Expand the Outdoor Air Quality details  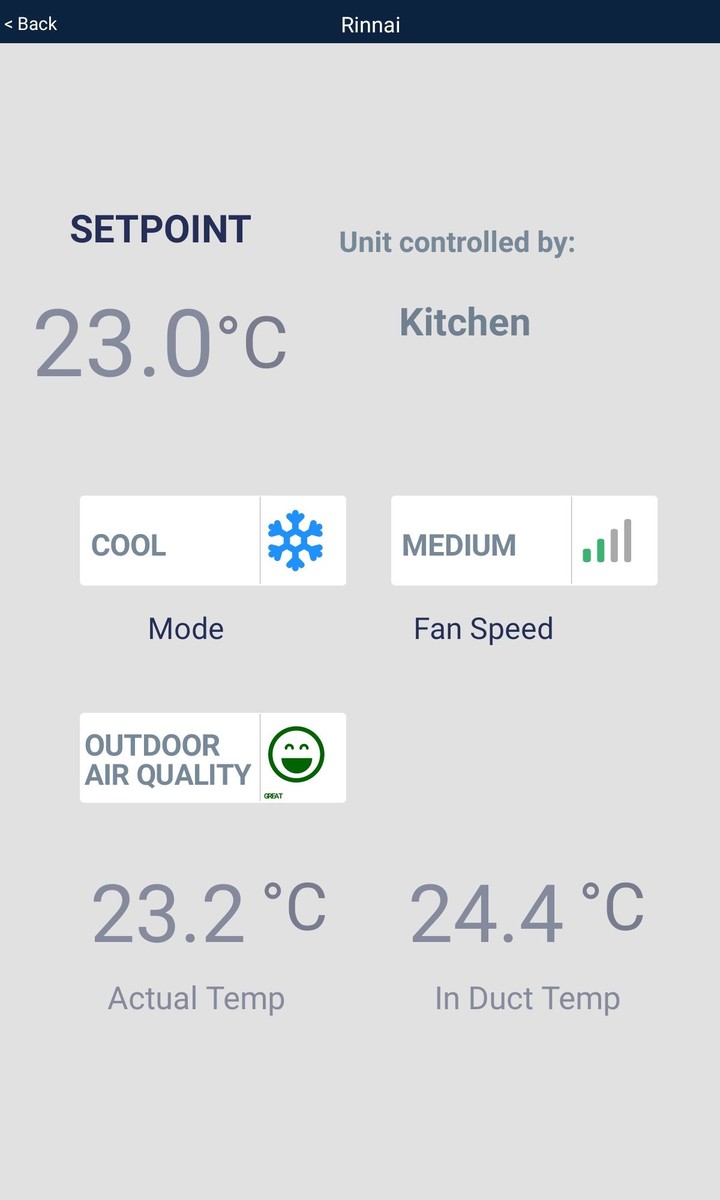tap(212, 757)
